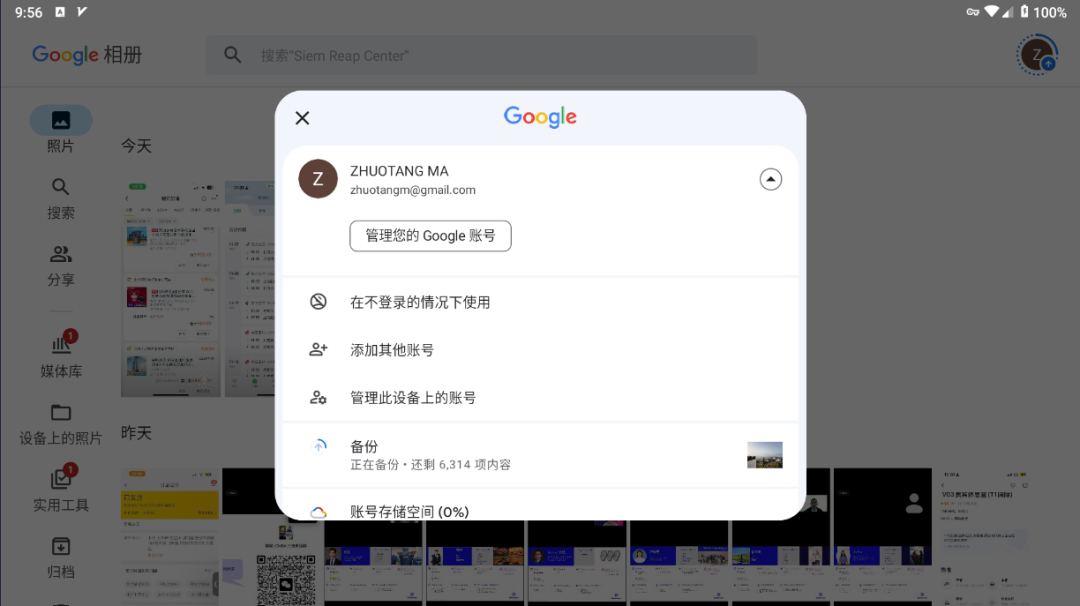Screen dimensions: 1080x606
Task: Choose 添加其他账号
Action: (x=392, y=350)
